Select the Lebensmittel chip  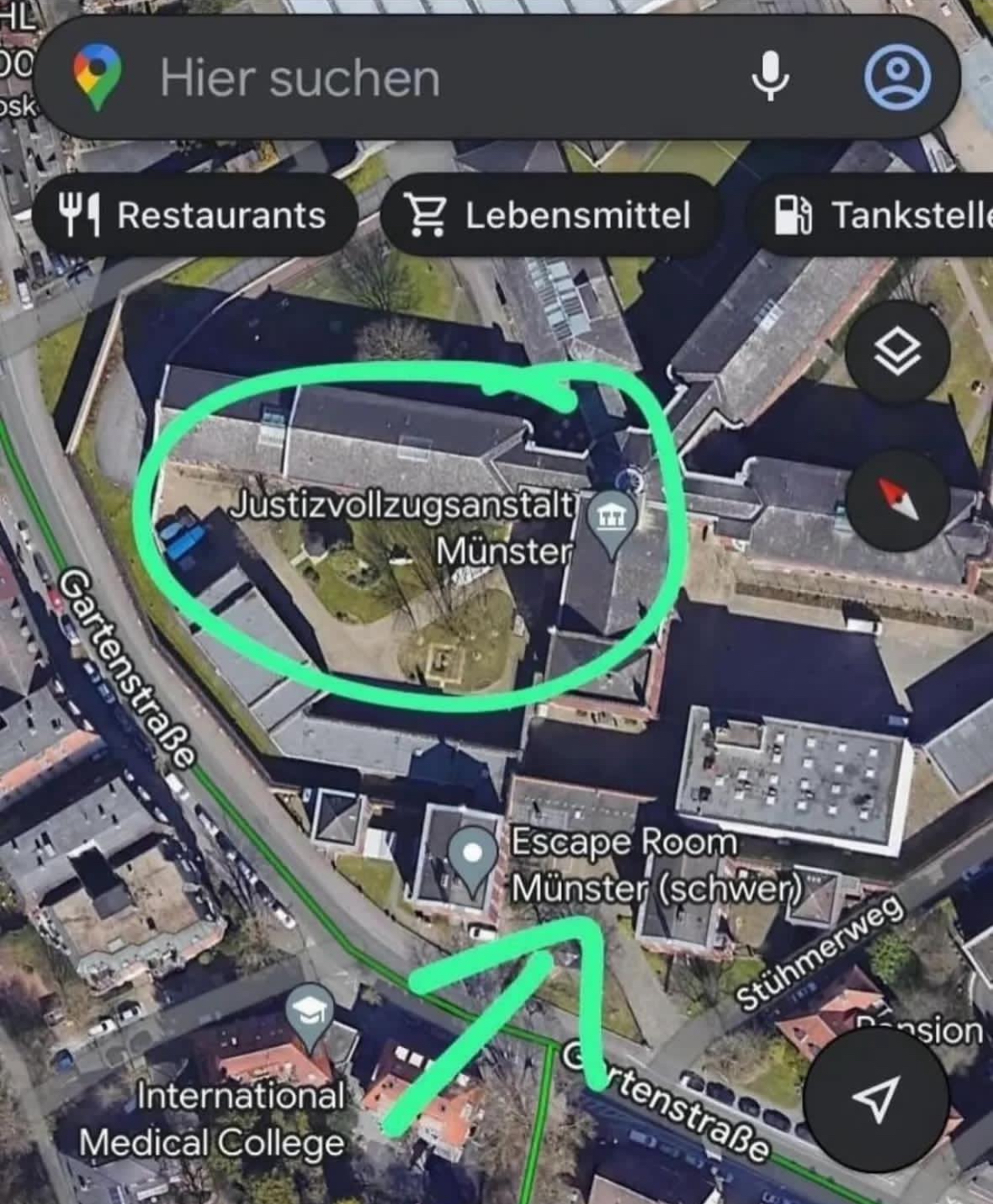(x=551, y=215)
